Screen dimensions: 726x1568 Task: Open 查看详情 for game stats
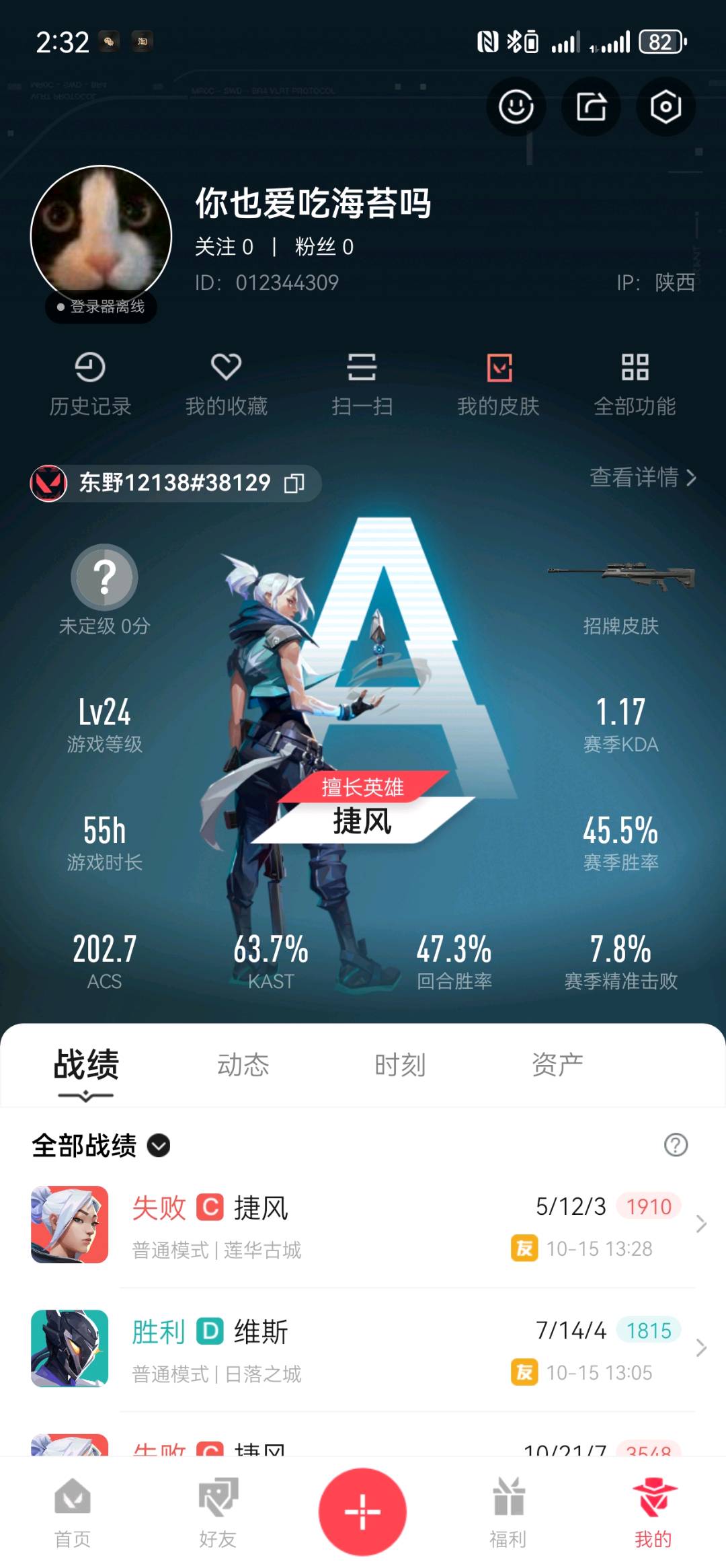click(643, 478)
